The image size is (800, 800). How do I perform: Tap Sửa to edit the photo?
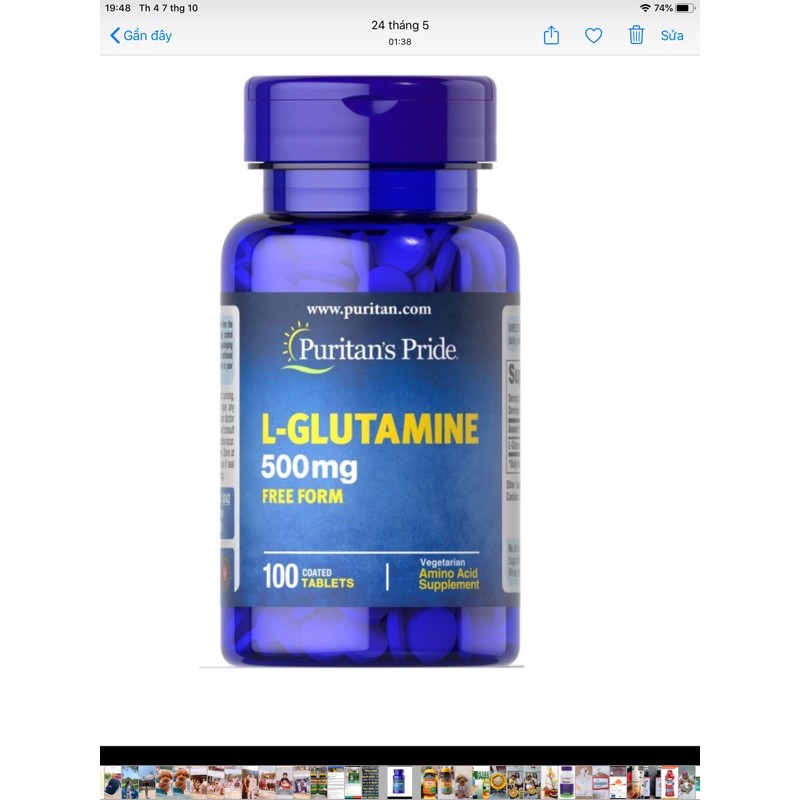(x=672, y=36)
